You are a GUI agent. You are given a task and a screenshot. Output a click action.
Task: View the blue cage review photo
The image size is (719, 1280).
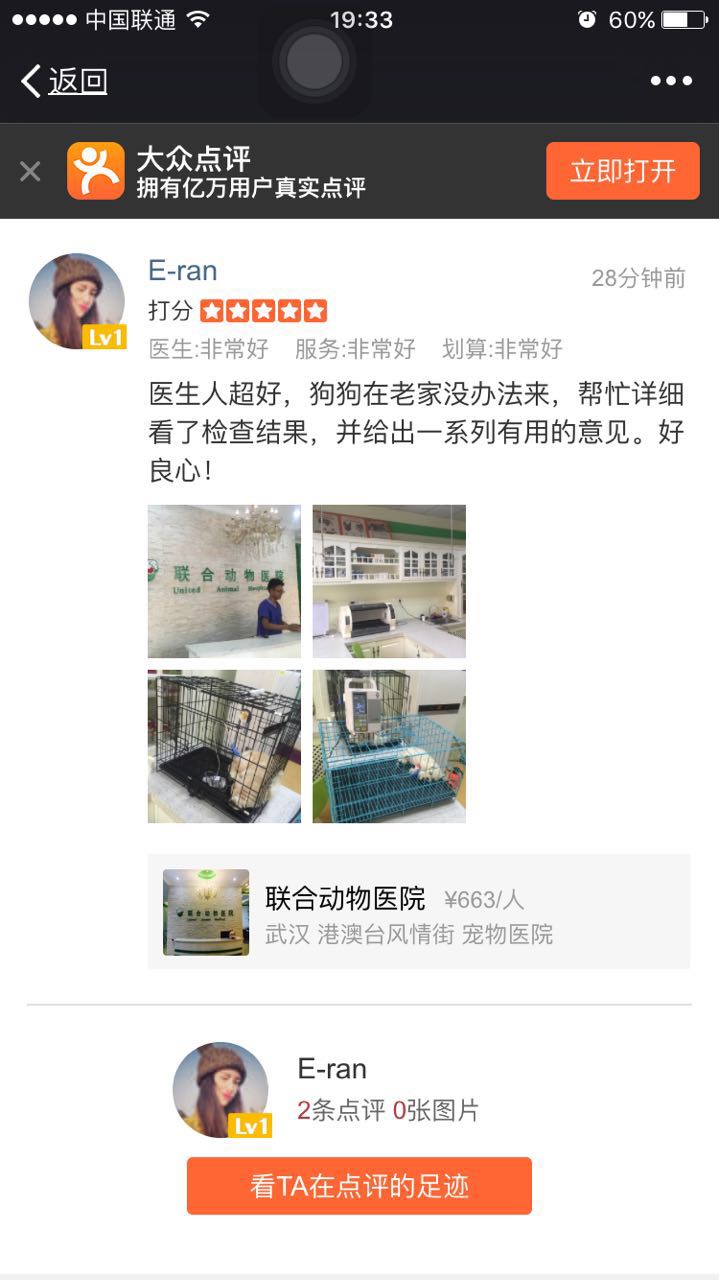(389, 746)
